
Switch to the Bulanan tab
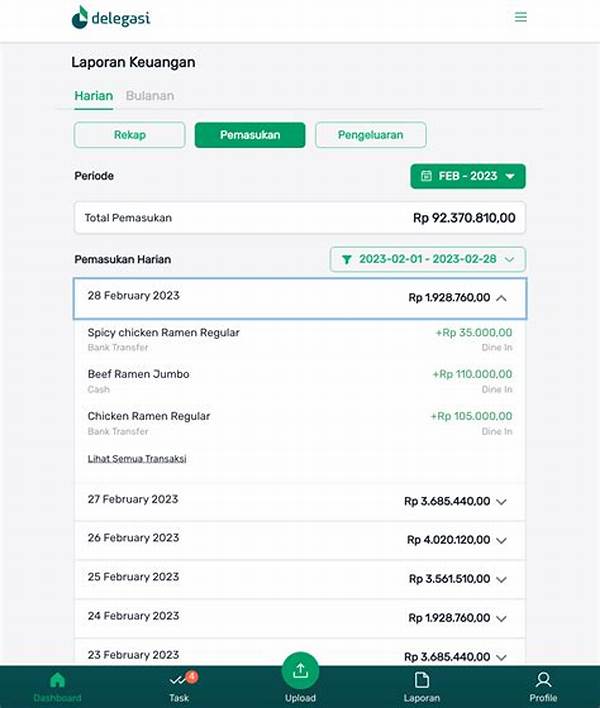(150, 96)
